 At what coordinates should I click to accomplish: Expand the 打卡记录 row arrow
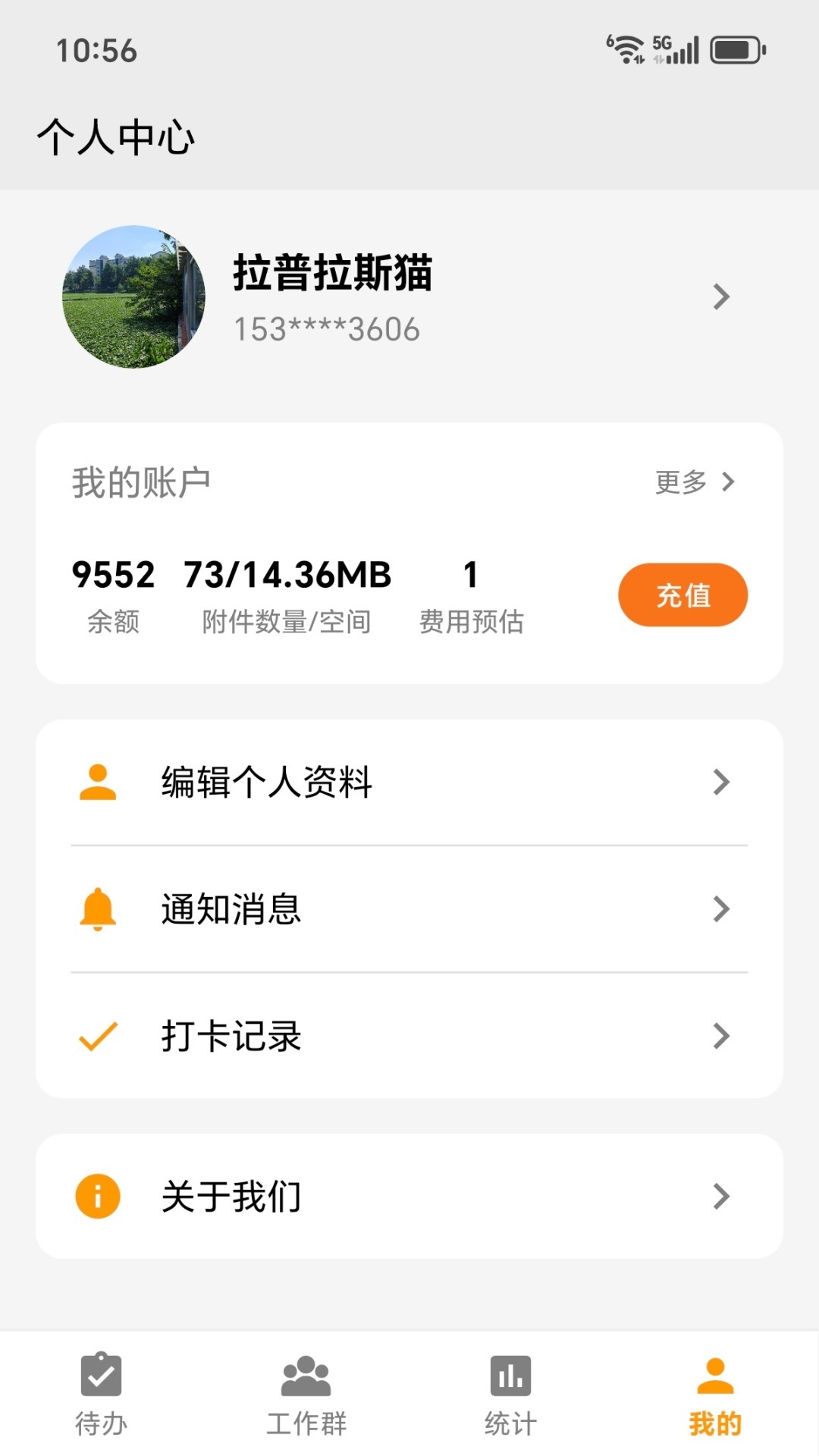point(720,1037)
